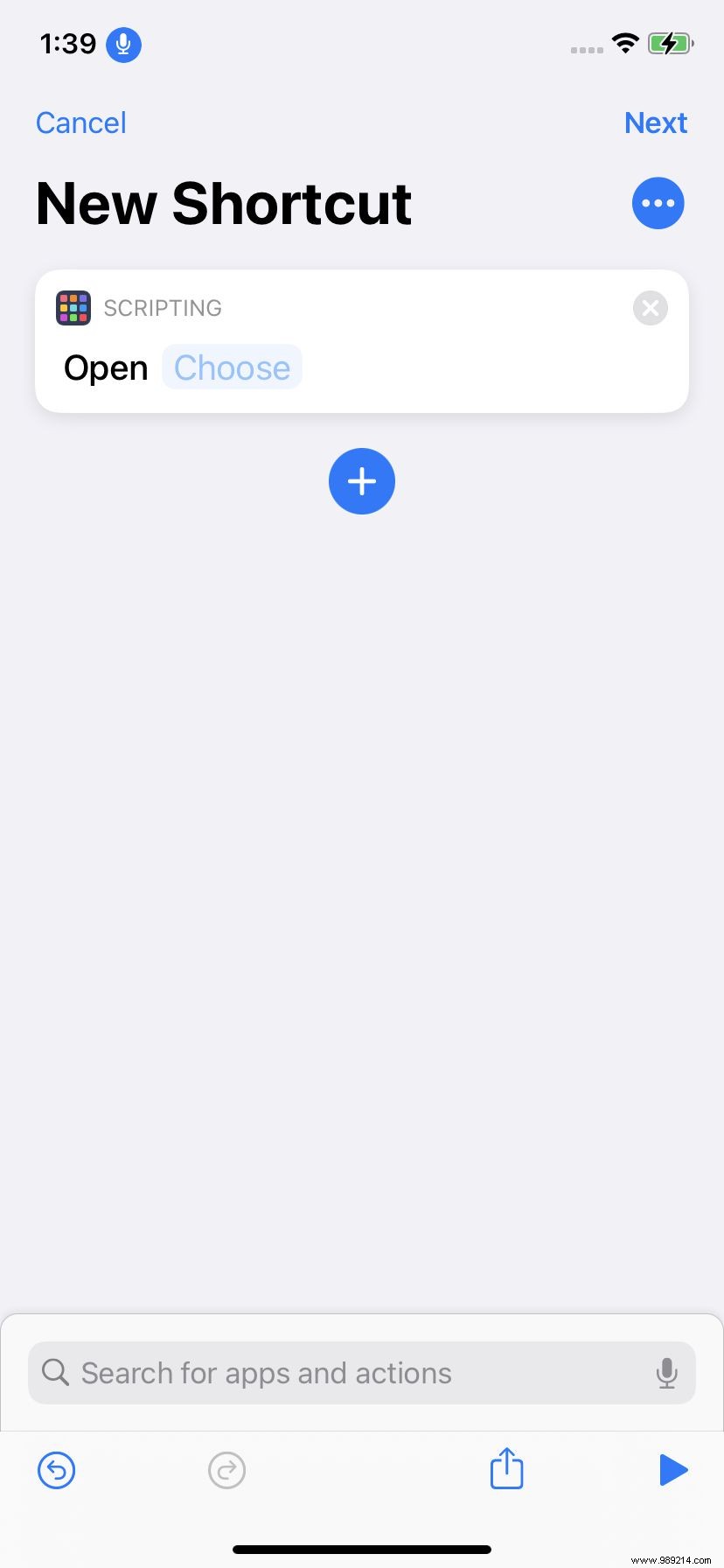The height and width of the screenshot is (1568, 724).
Task: Tap the clock in the status bar
Action: point(68,44)
